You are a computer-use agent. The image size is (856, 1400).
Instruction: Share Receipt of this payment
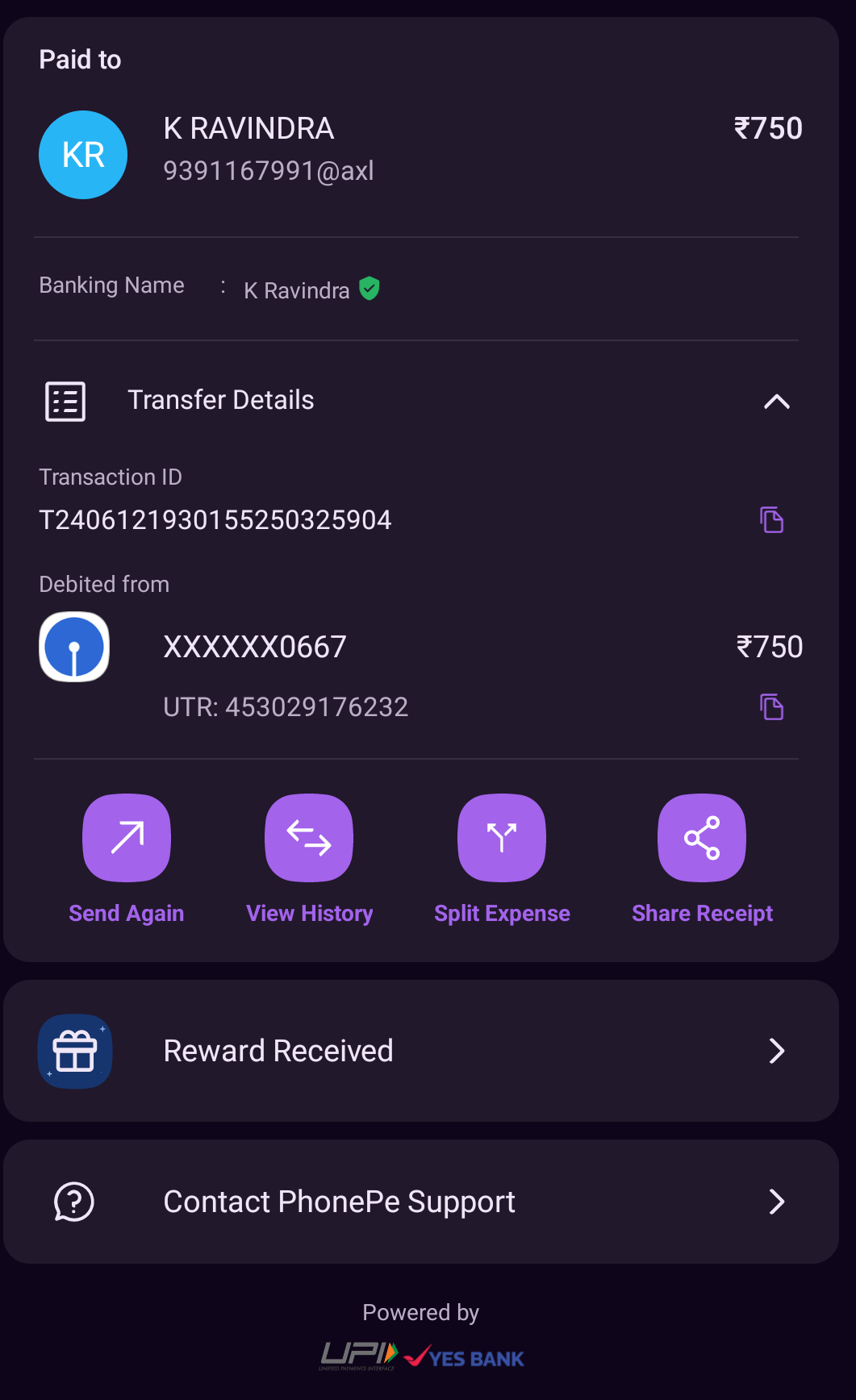[701, 839]
